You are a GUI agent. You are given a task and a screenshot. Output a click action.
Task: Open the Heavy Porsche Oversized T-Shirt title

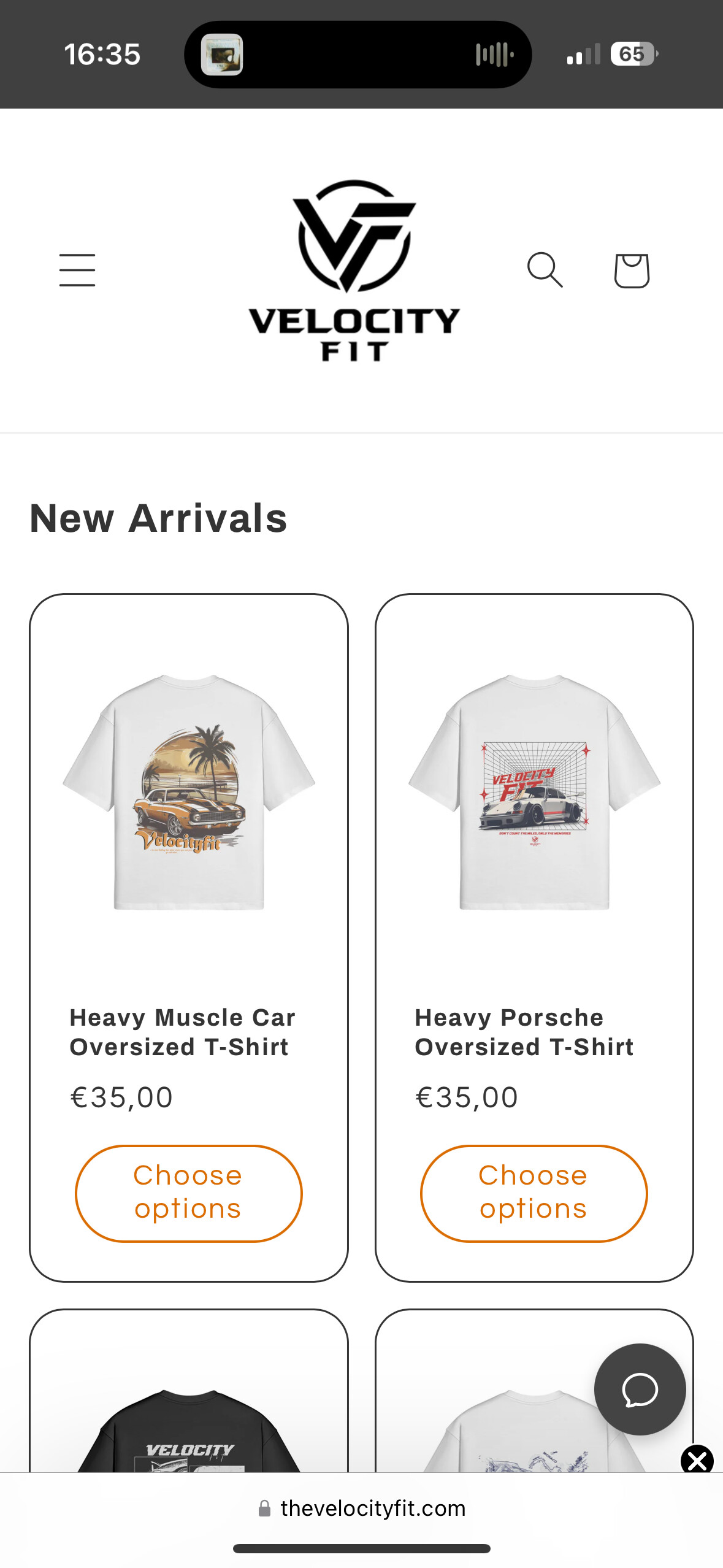coord(524,1032)
